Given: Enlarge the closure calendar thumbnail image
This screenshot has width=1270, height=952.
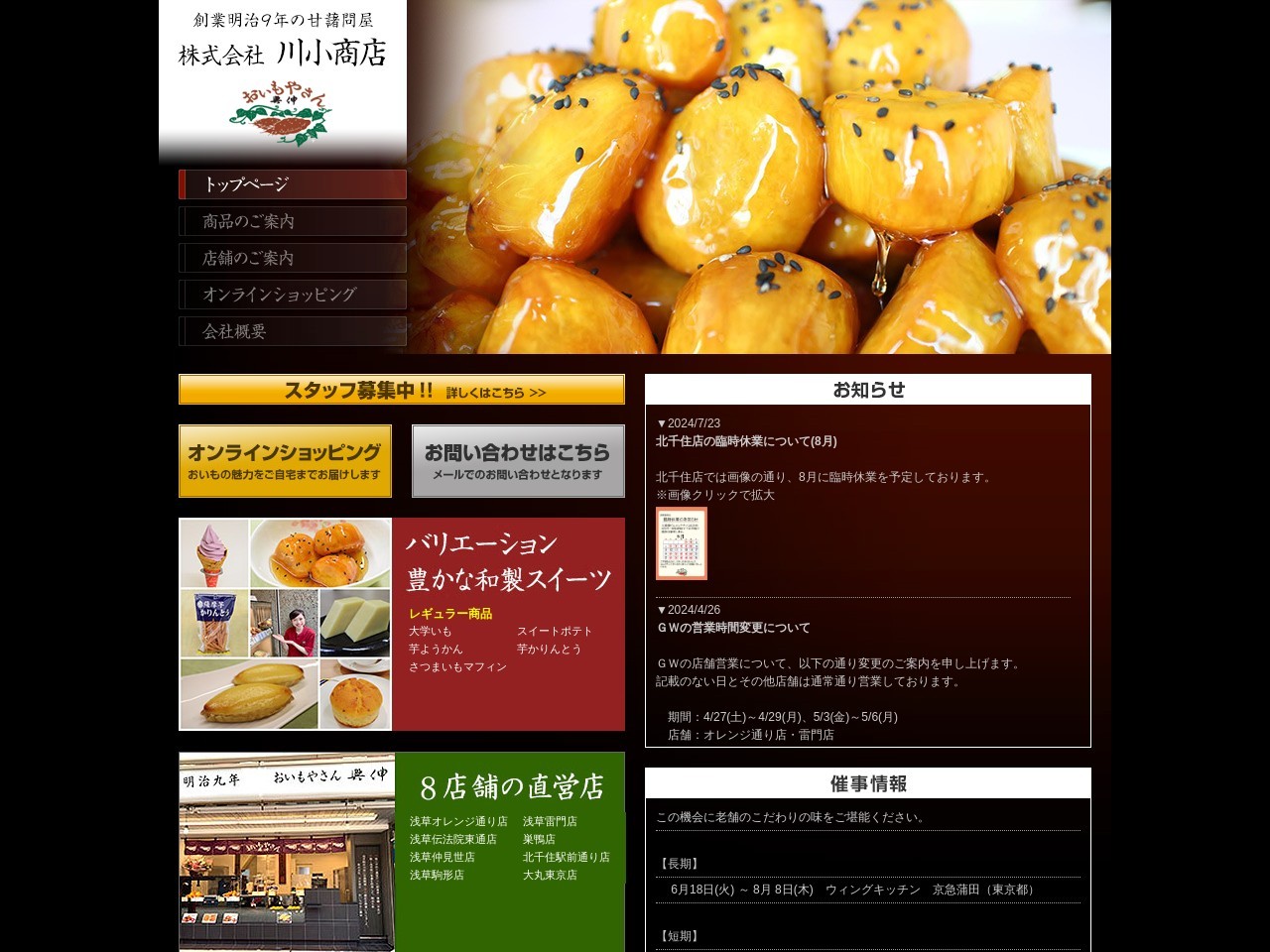Looking at the screenshot, I should [681, 543].
